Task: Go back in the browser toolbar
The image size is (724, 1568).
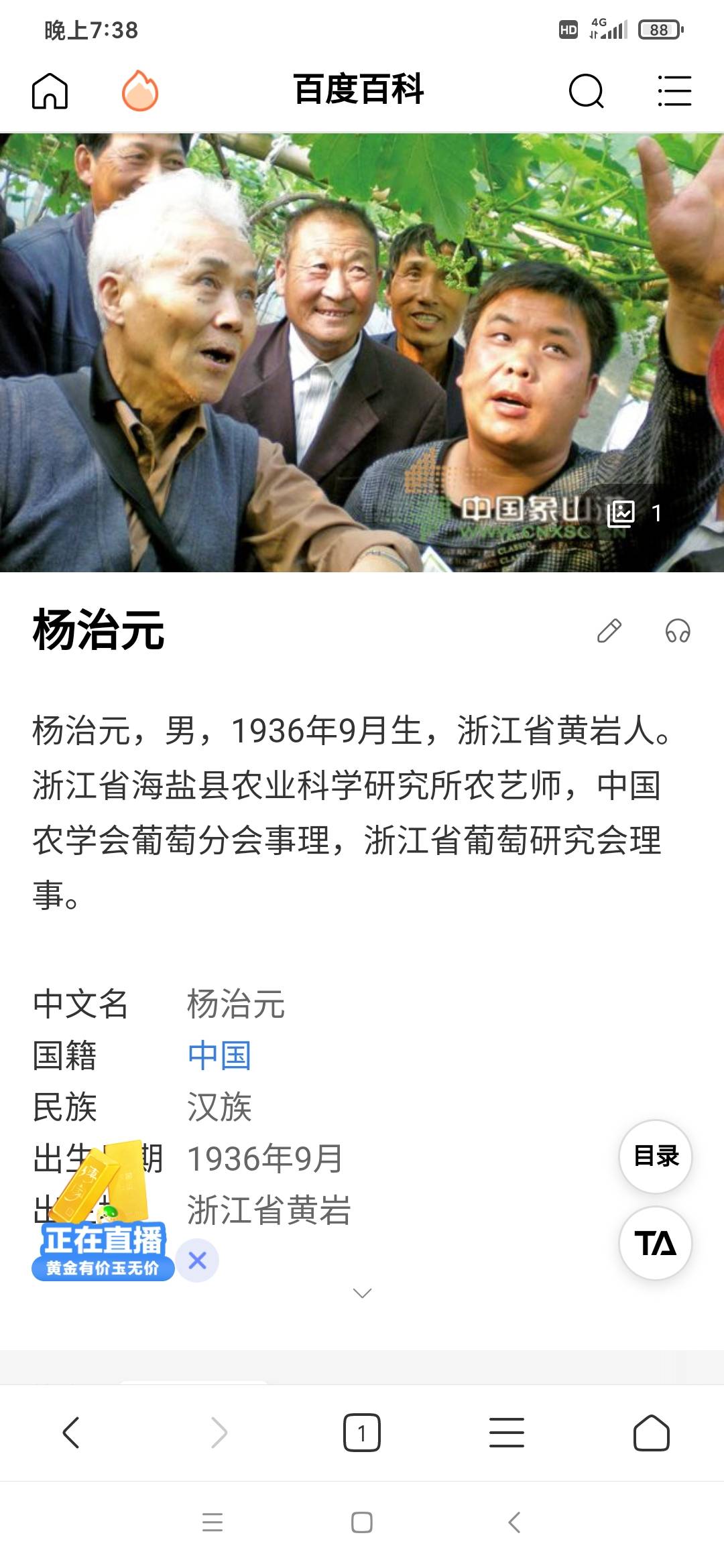Action: (71, 1433)
